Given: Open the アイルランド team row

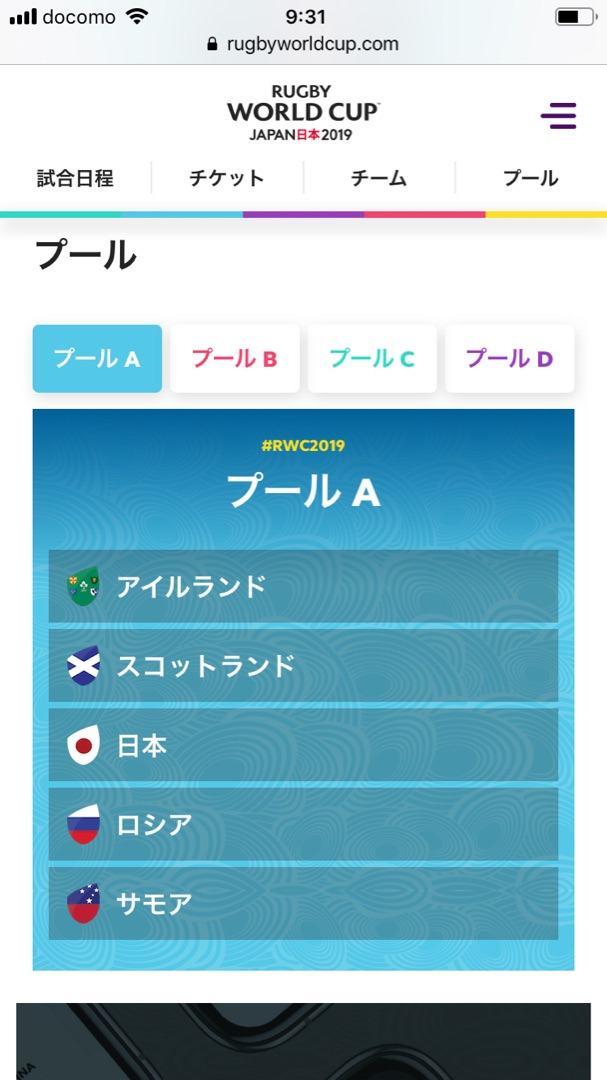Looking at the screenshot, I should pos(303,586).
